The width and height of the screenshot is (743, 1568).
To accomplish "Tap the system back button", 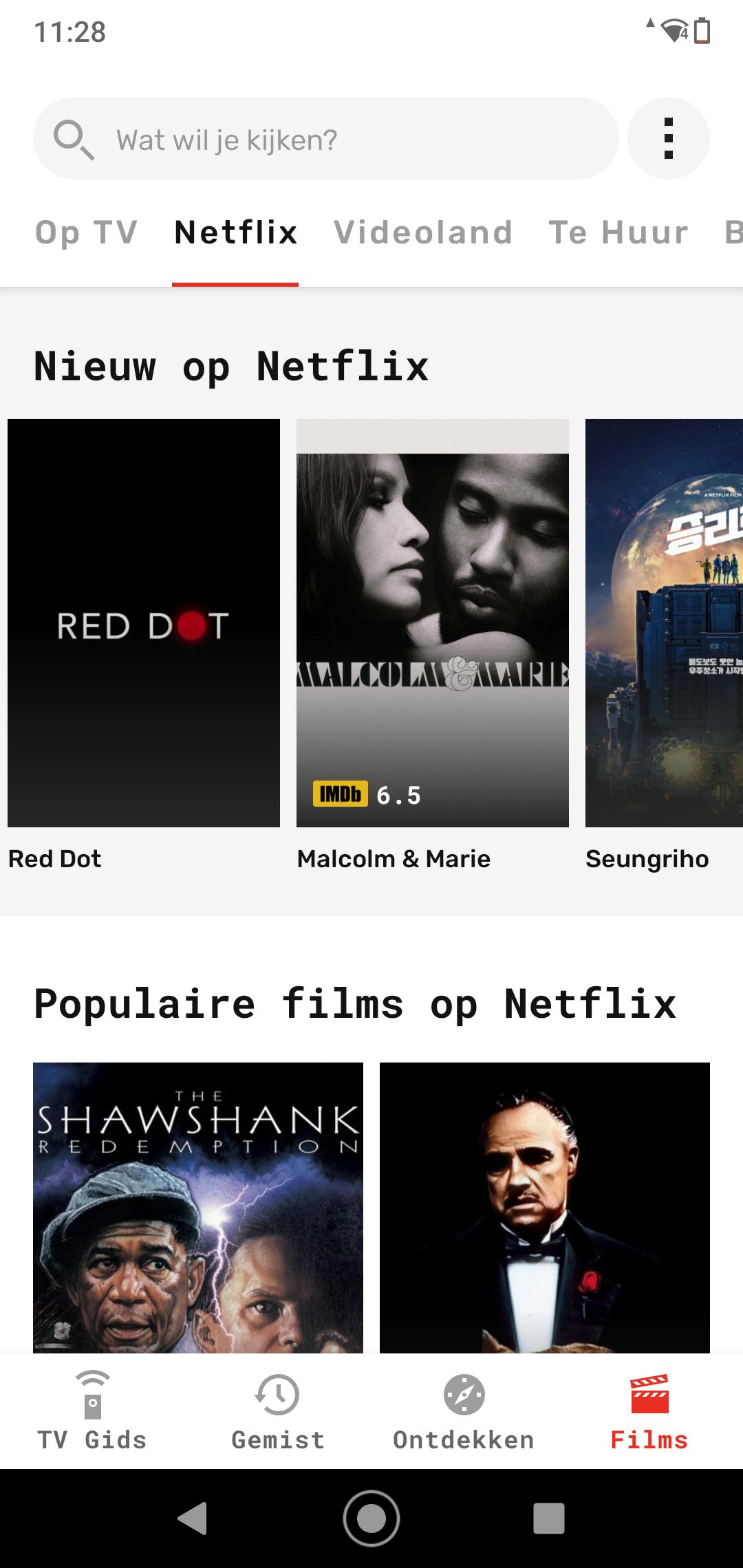I will click(x=193, y=1518).
